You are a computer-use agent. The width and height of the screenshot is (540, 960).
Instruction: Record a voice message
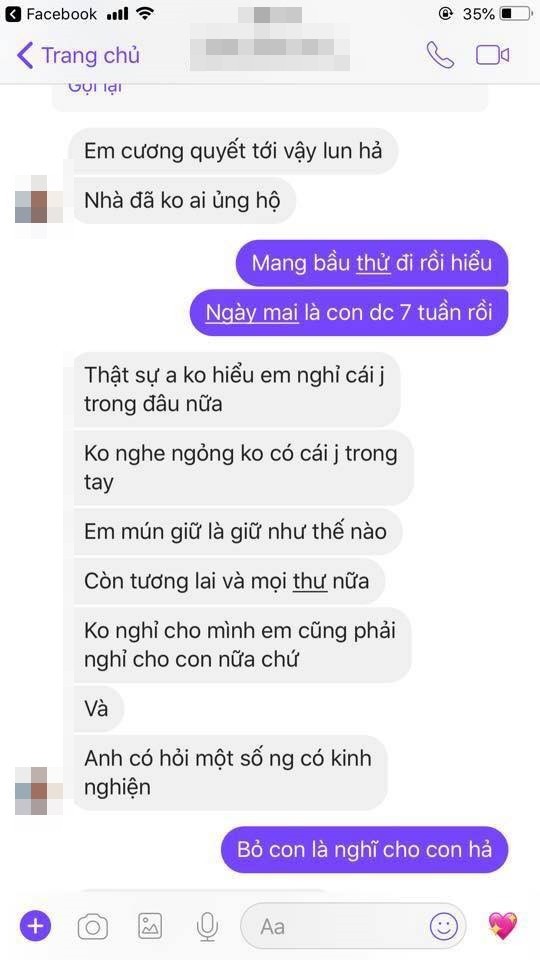tap(208, 926)
